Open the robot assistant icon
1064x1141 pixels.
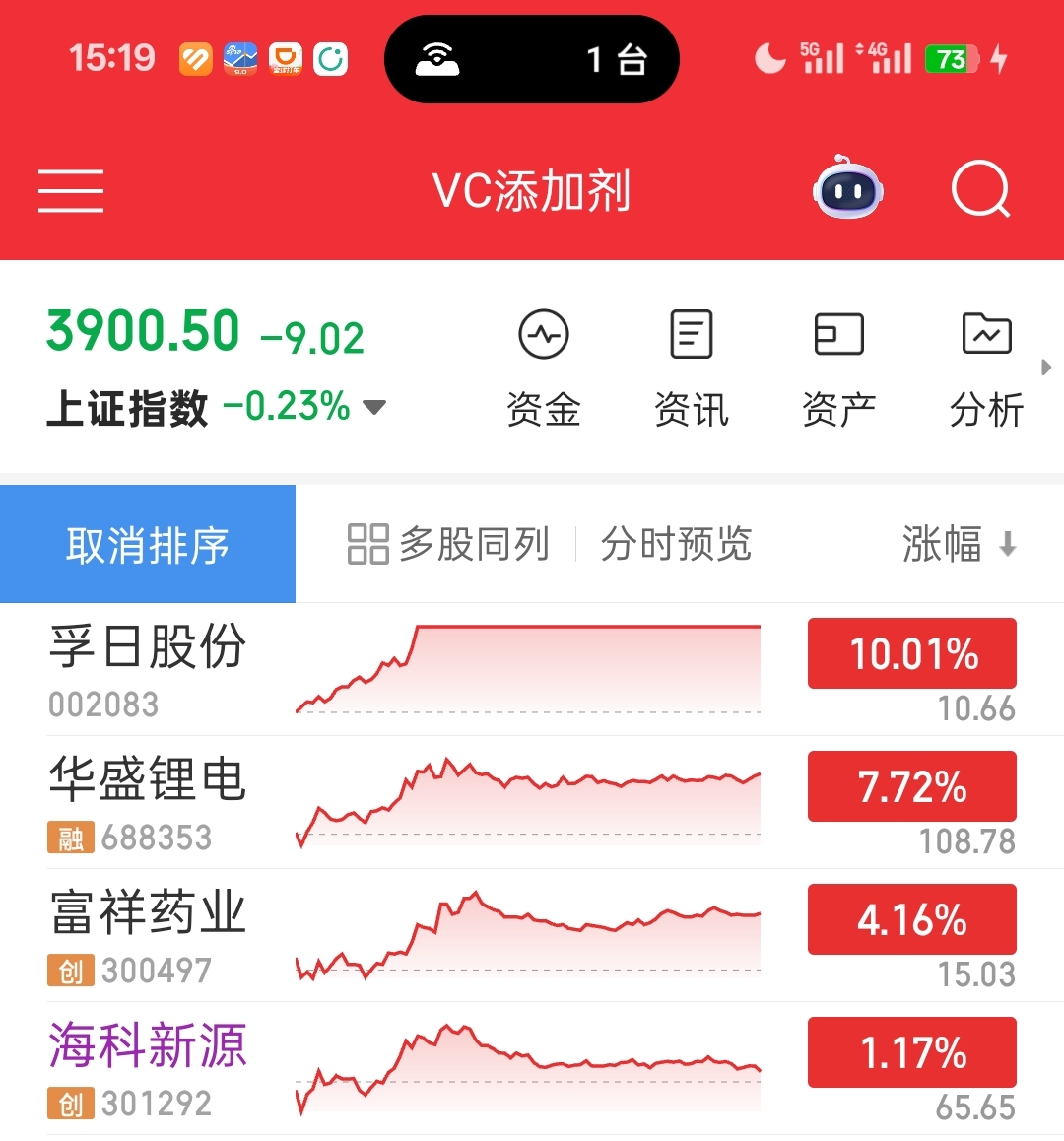[848, 188]
